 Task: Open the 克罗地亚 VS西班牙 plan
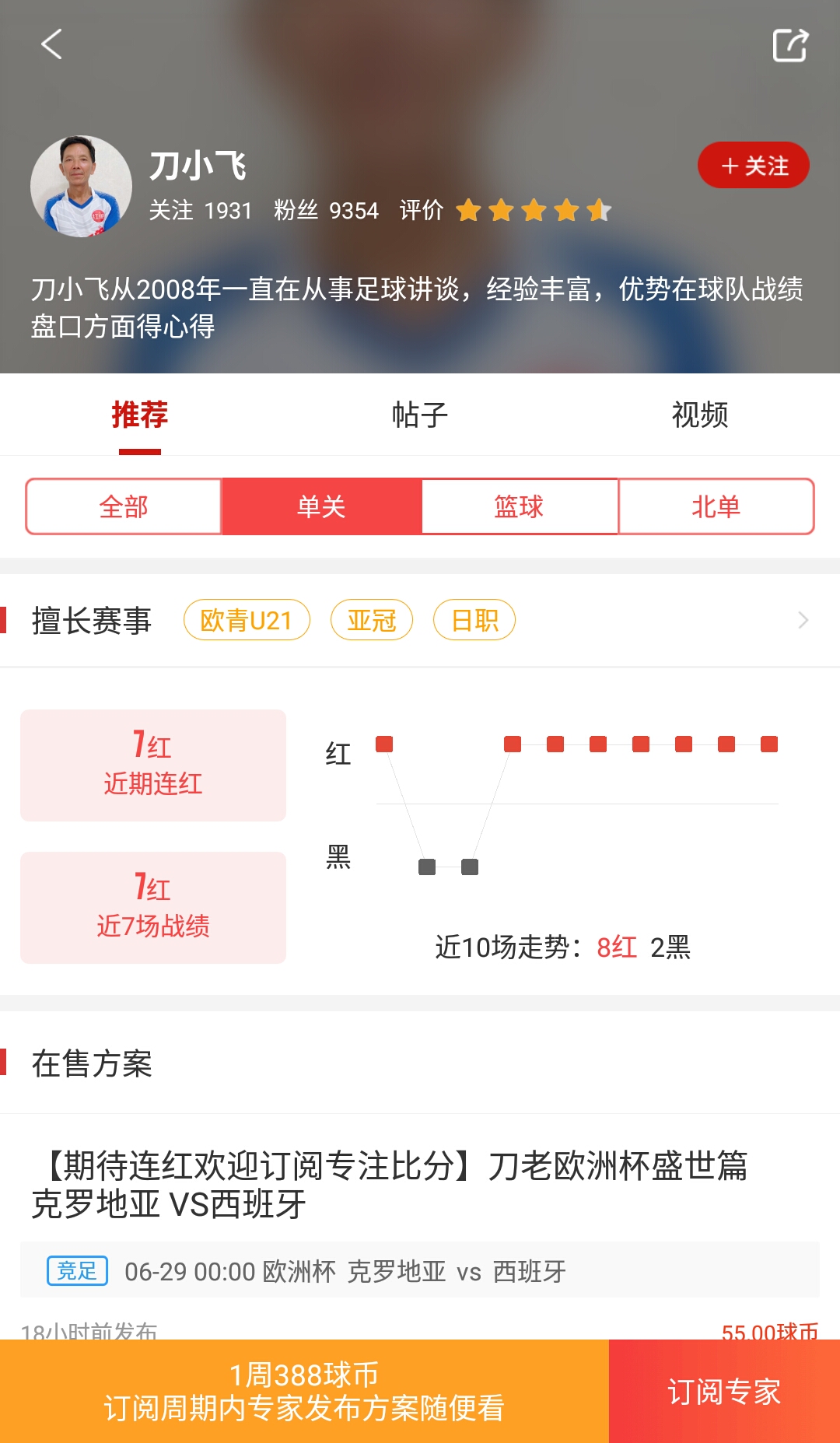click(x=389, y=1184)
